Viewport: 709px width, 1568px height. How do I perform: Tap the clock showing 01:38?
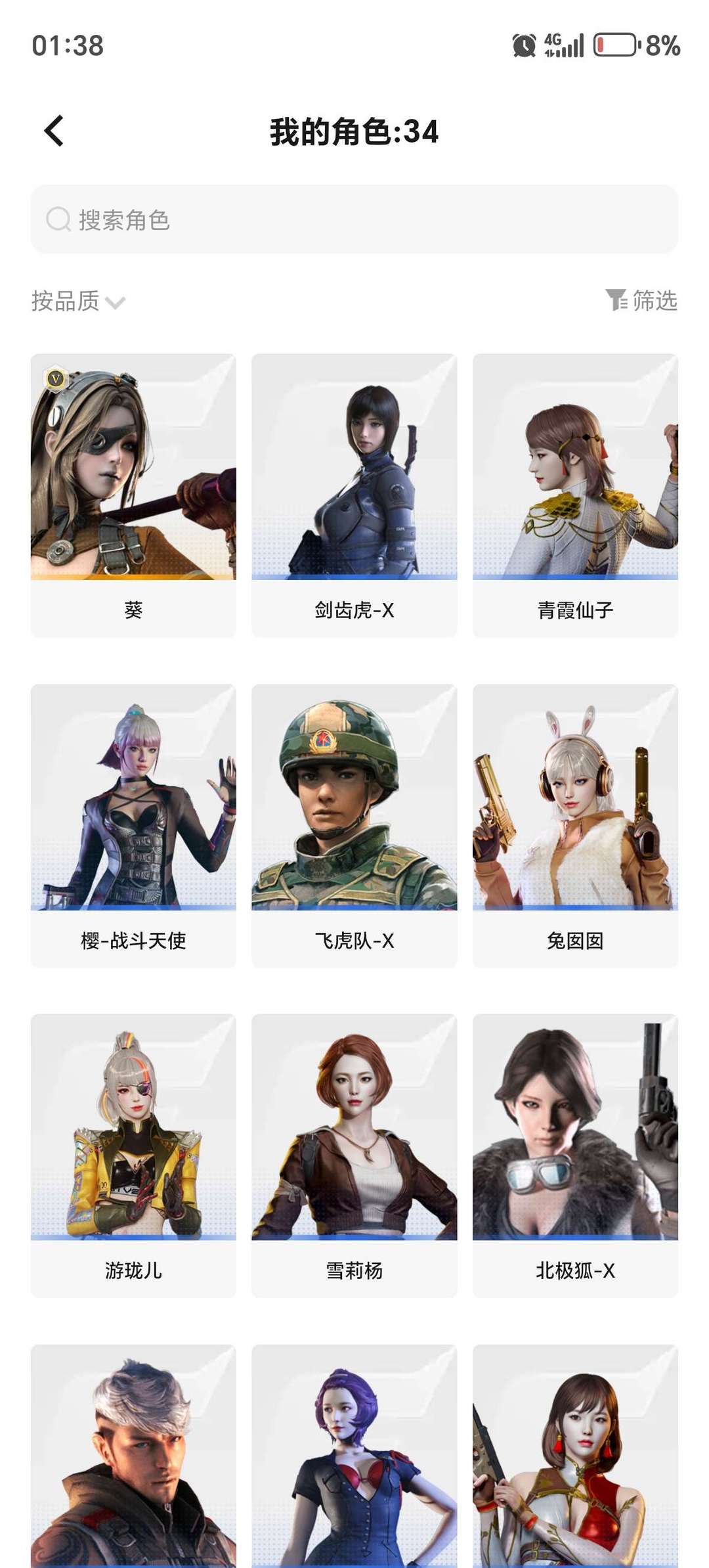(68, 44)
